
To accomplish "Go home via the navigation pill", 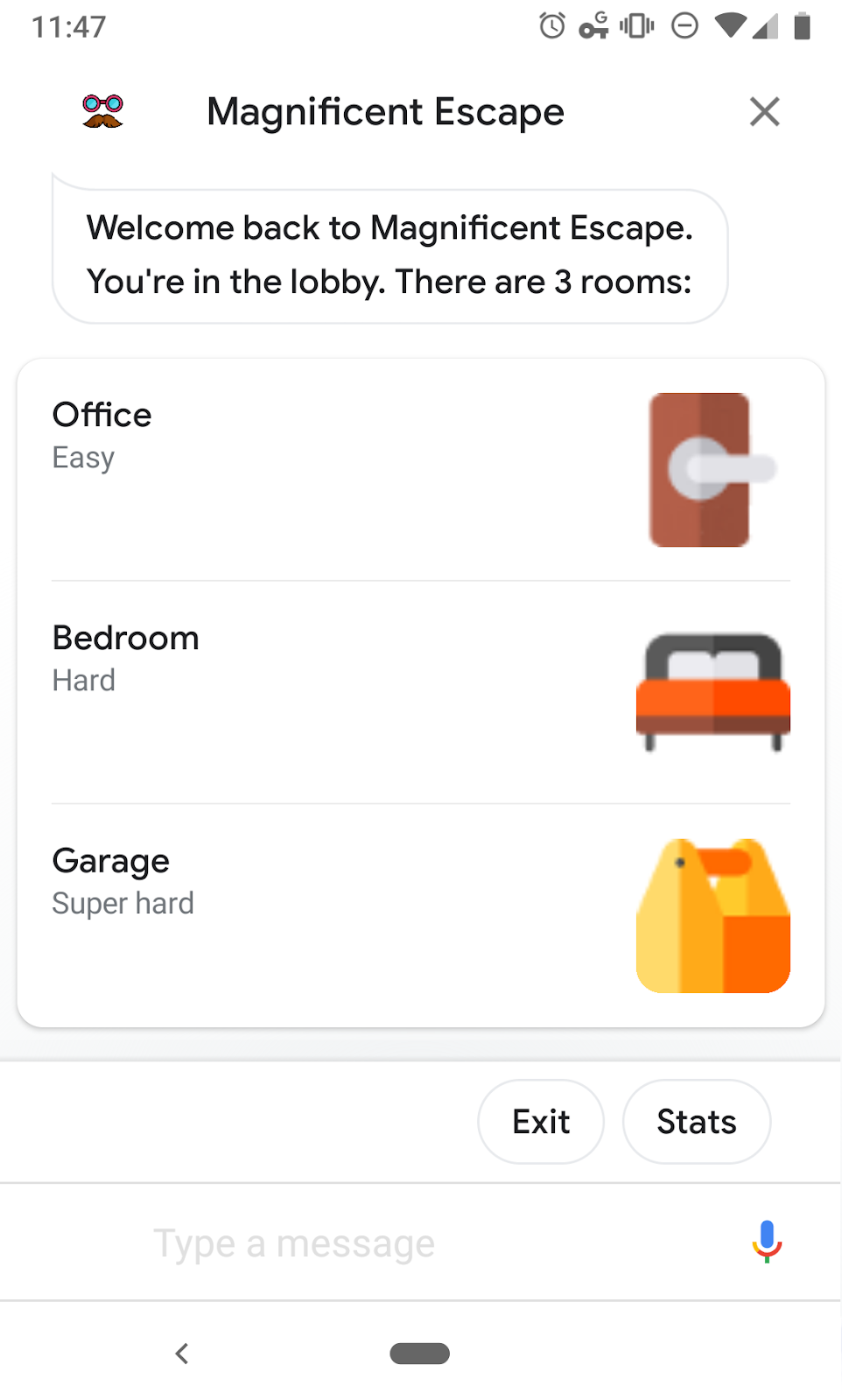I will pyautogui.click(x=420, y=1354).
